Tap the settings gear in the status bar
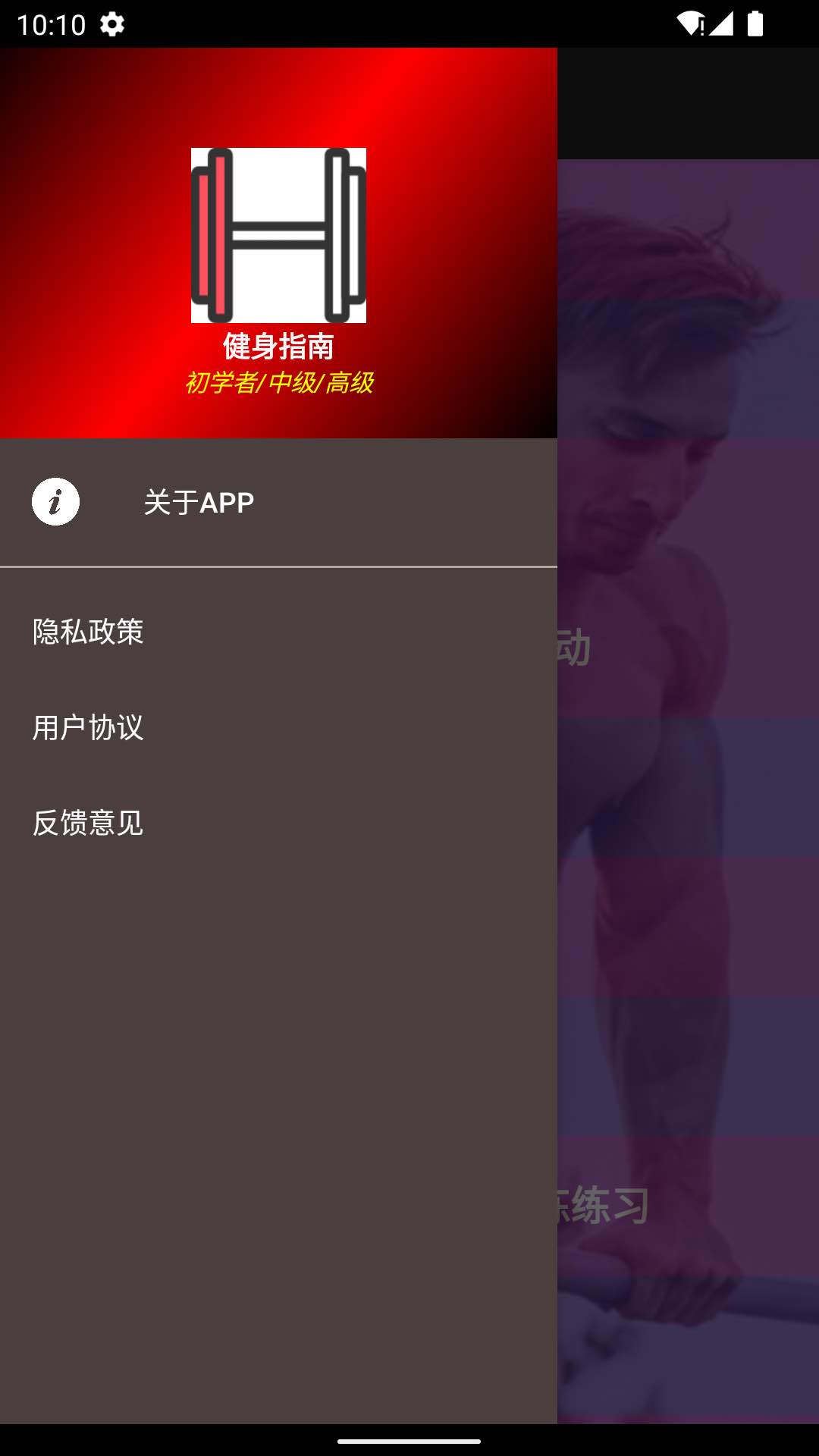Screen dimensions: 819x1456 tap(112, 24)
